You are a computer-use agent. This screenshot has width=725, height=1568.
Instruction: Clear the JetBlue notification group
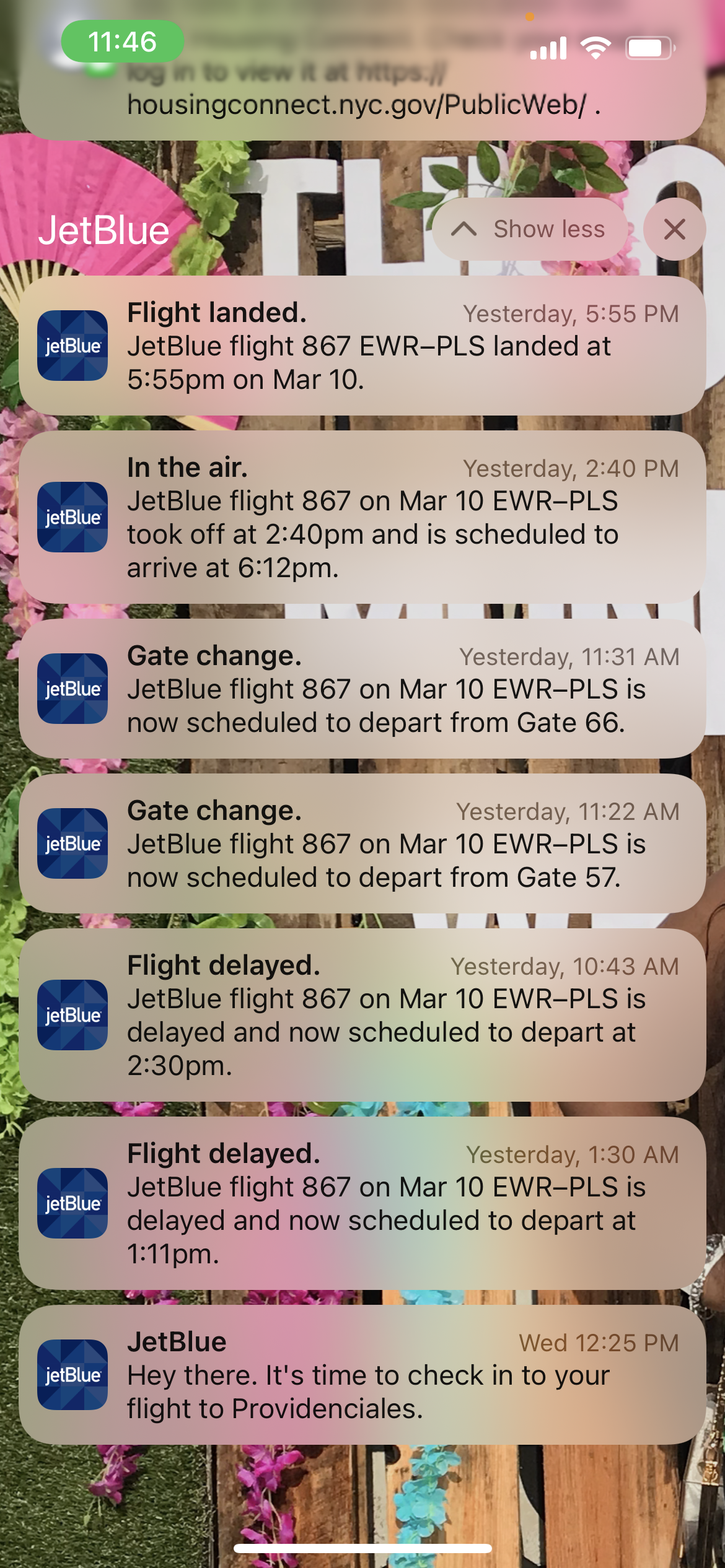coord(674,229)
